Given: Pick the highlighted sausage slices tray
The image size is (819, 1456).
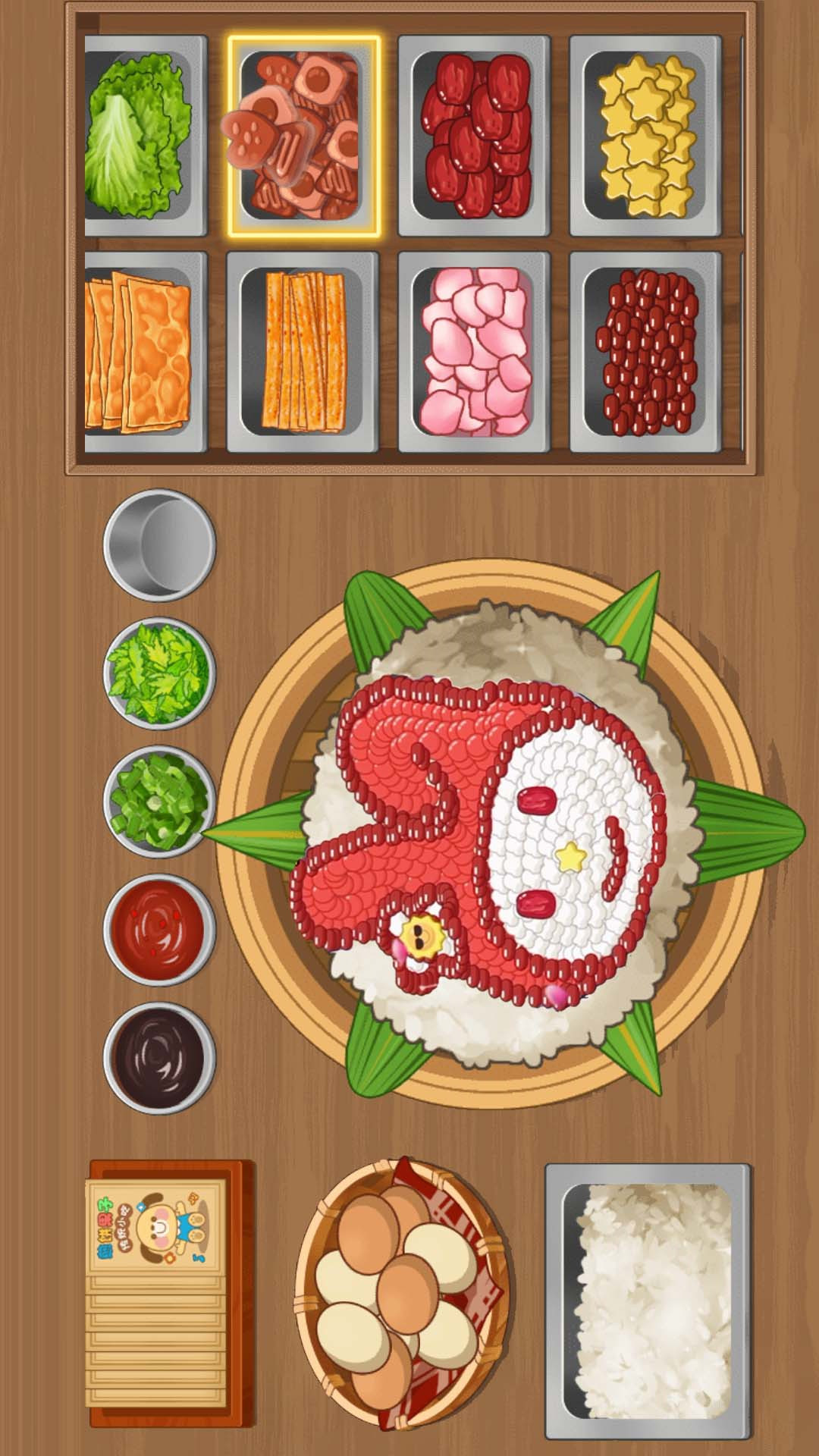Looking at the screenshot, I should [x=303, y=136].
